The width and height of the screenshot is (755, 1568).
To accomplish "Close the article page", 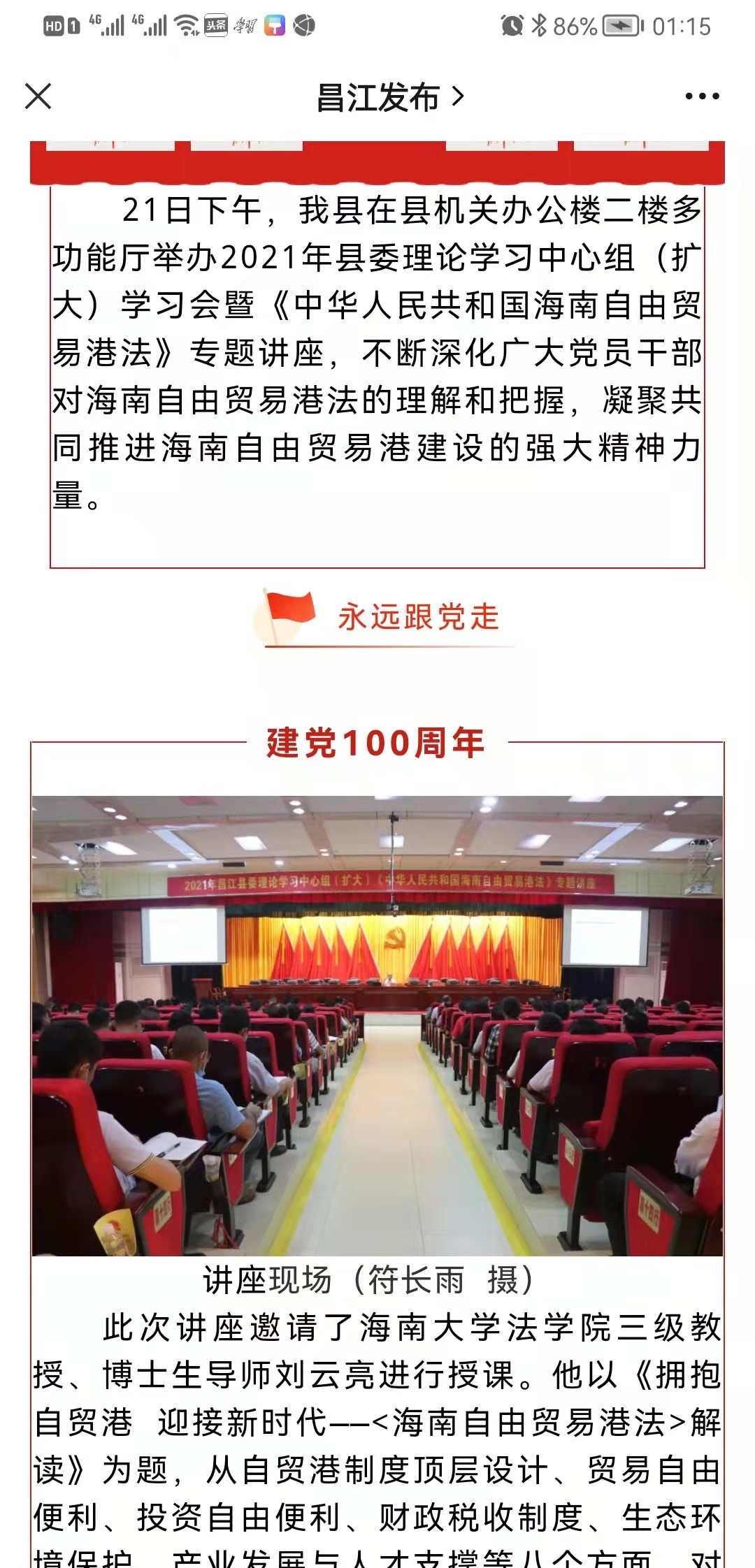I will [38, 96].
